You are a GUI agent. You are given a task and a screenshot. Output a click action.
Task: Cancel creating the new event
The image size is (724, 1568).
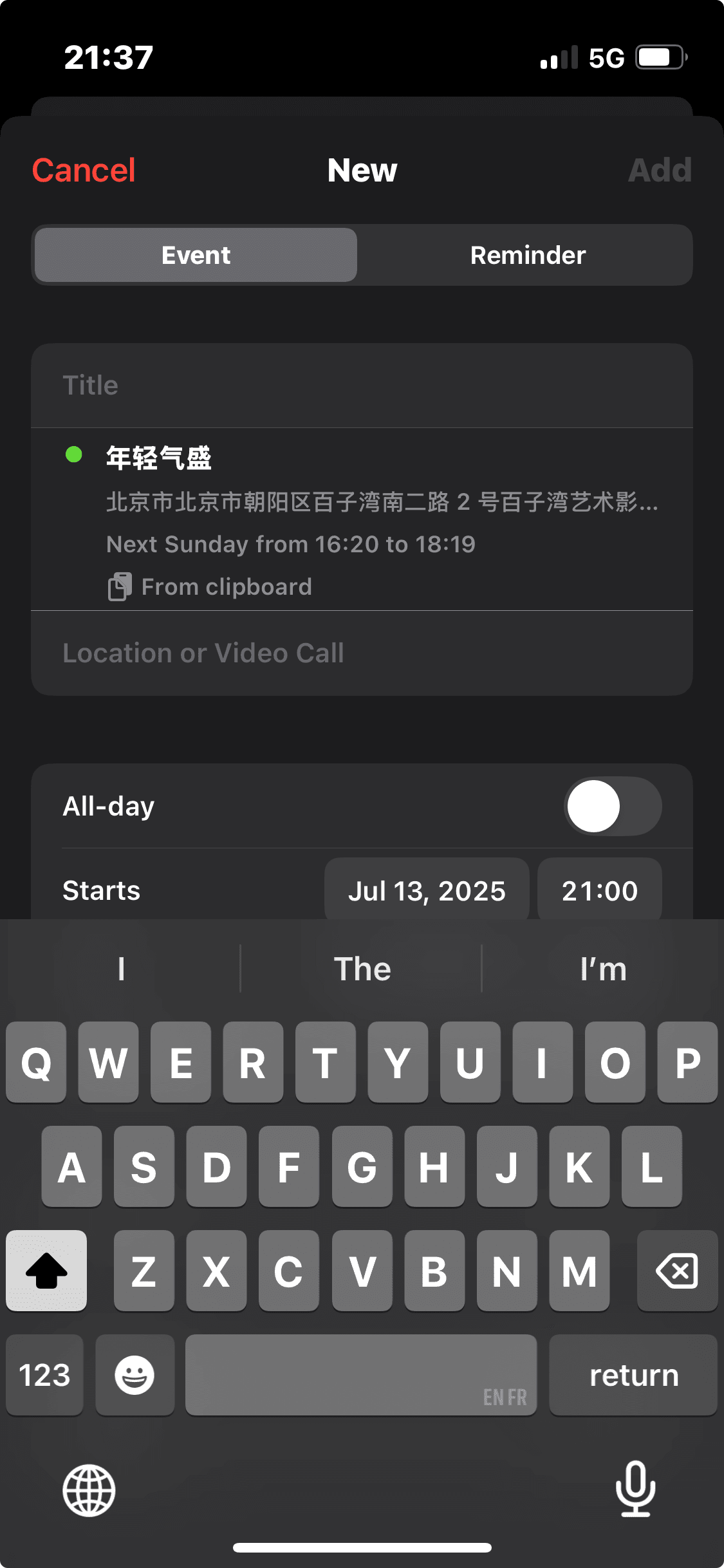click(84, 171)
